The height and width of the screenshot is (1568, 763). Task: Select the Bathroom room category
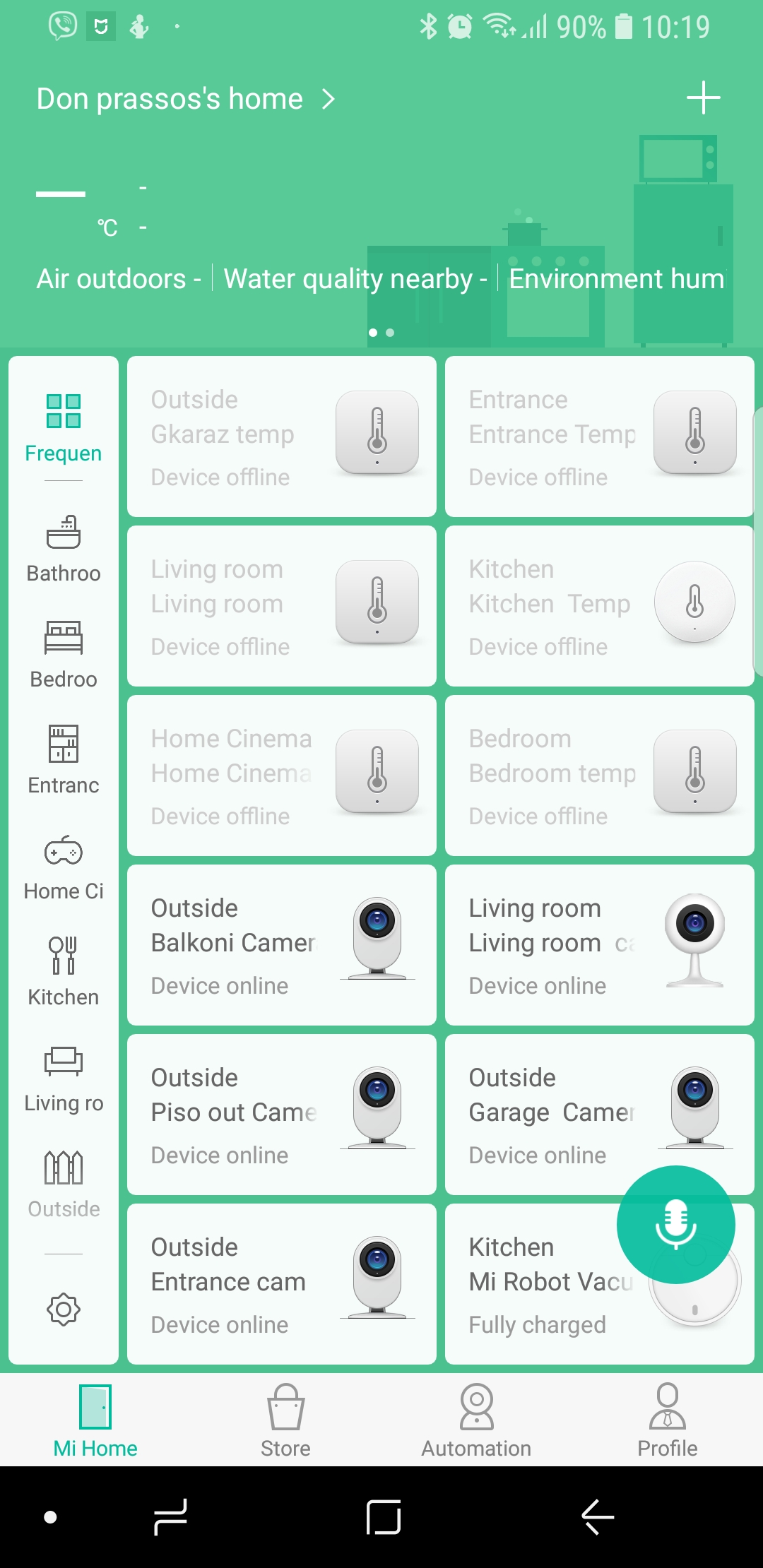64,549
